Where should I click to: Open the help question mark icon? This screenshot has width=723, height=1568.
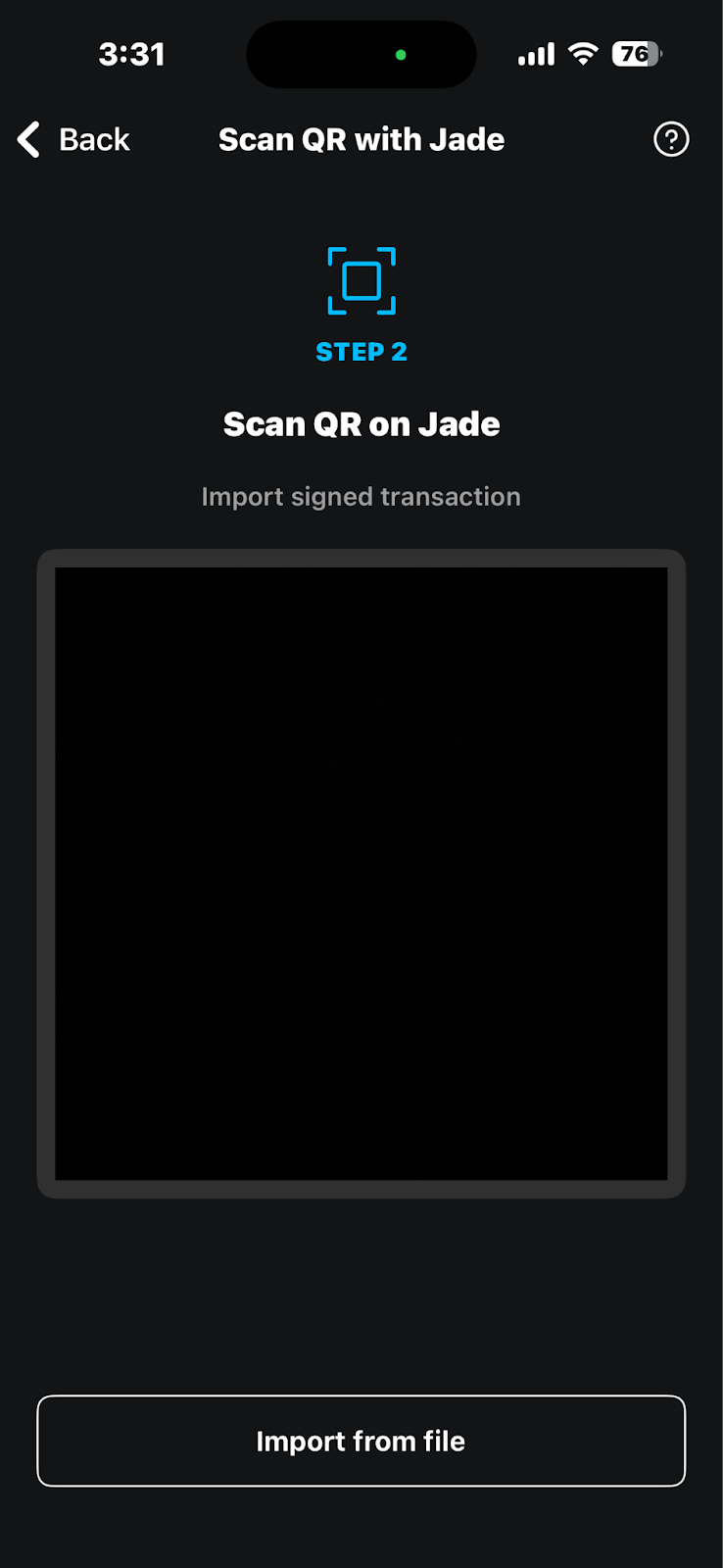[x=671, y=140]
